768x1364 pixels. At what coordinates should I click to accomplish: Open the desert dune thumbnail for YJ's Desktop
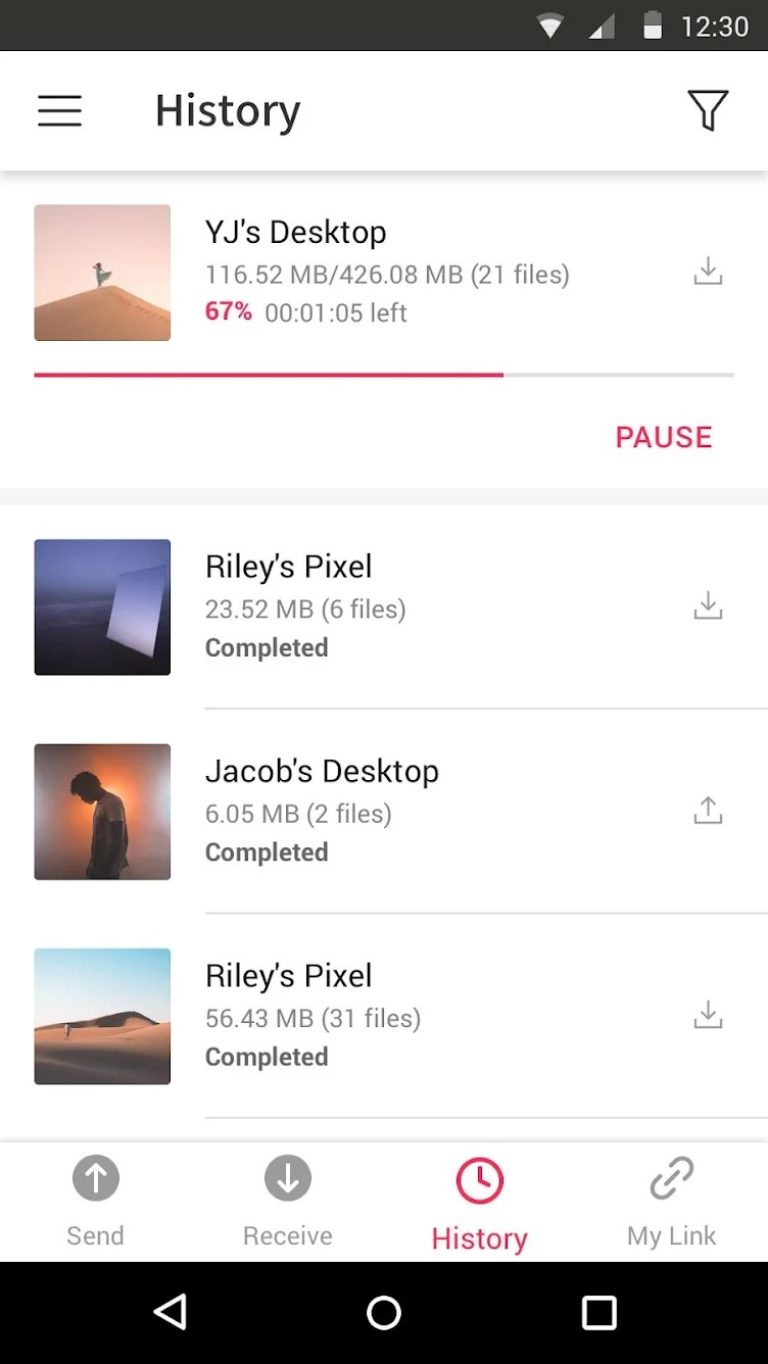pyautogui.click(x=102, y=272)
